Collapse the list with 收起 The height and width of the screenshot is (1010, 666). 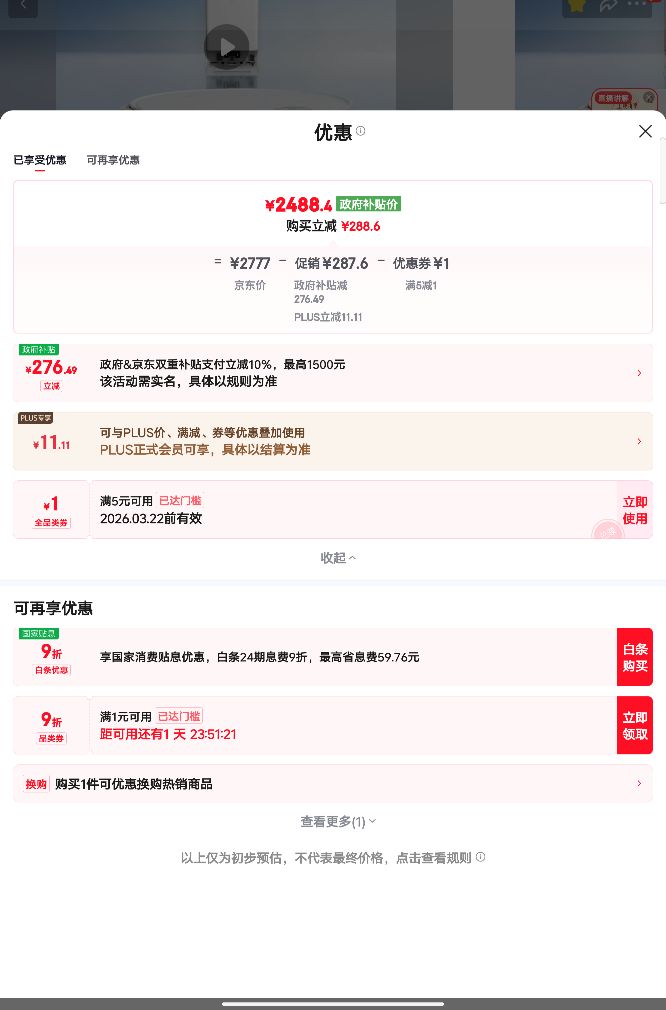338,558
